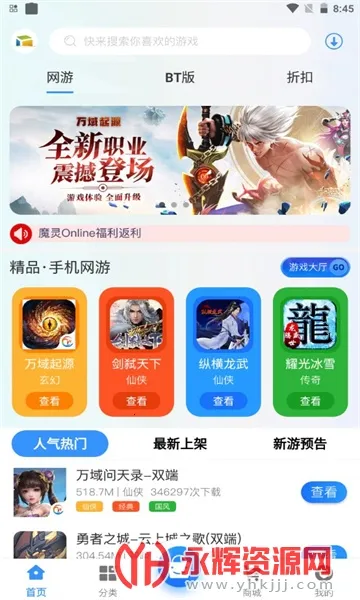
Task: Go to the 首页 tab
Action: [x=36, y=580]
